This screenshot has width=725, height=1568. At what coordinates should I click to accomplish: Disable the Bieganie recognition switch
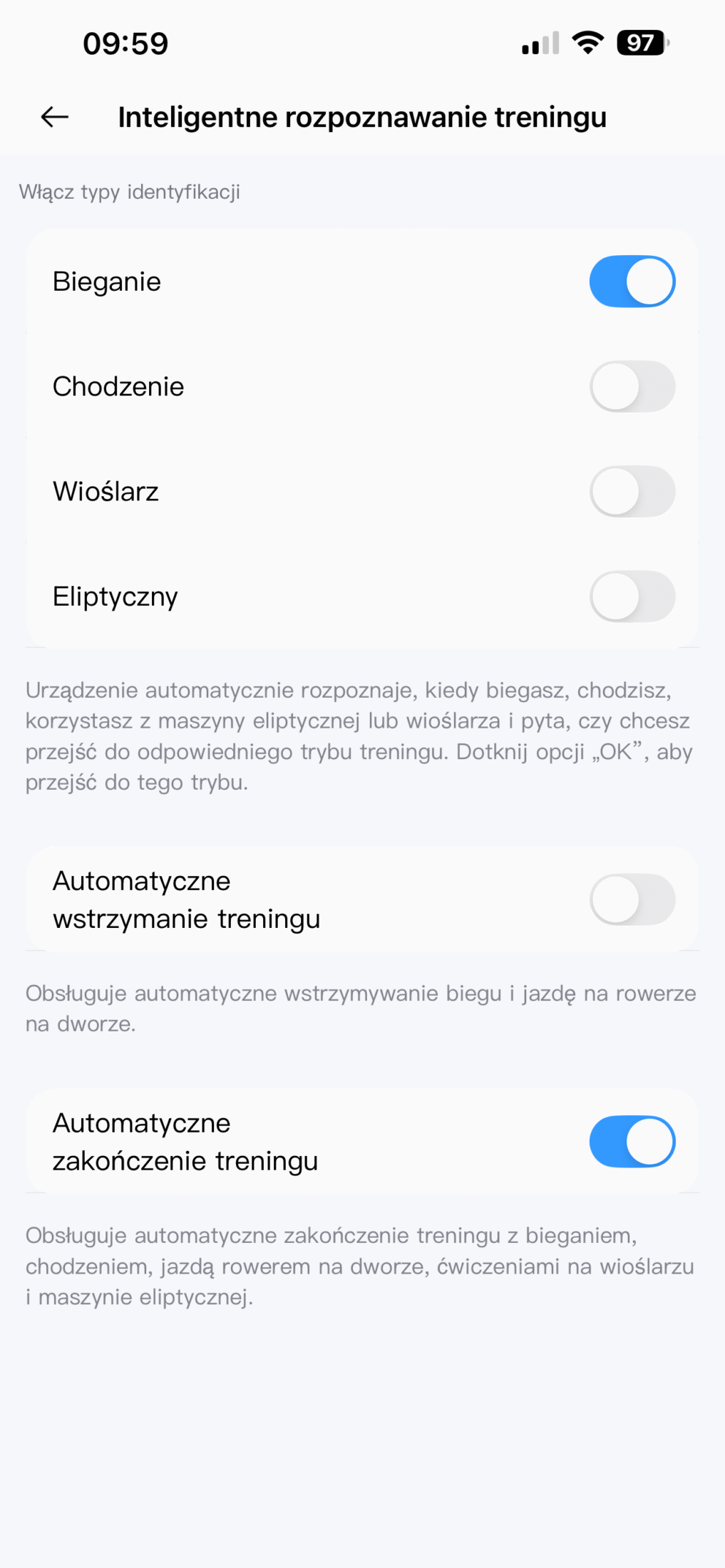[632, 282]
